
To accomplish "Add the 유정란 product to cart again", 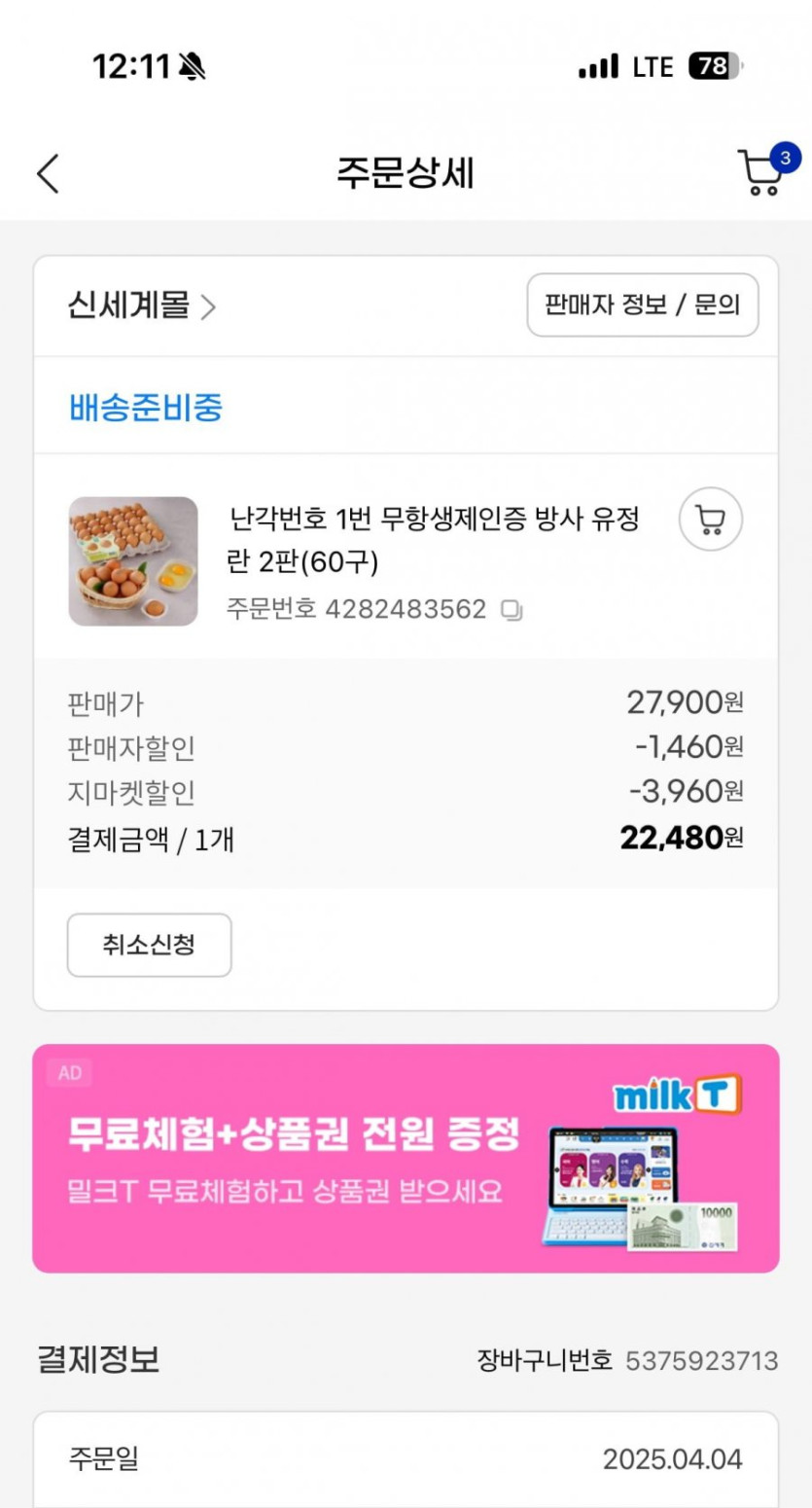I will 710,520.
